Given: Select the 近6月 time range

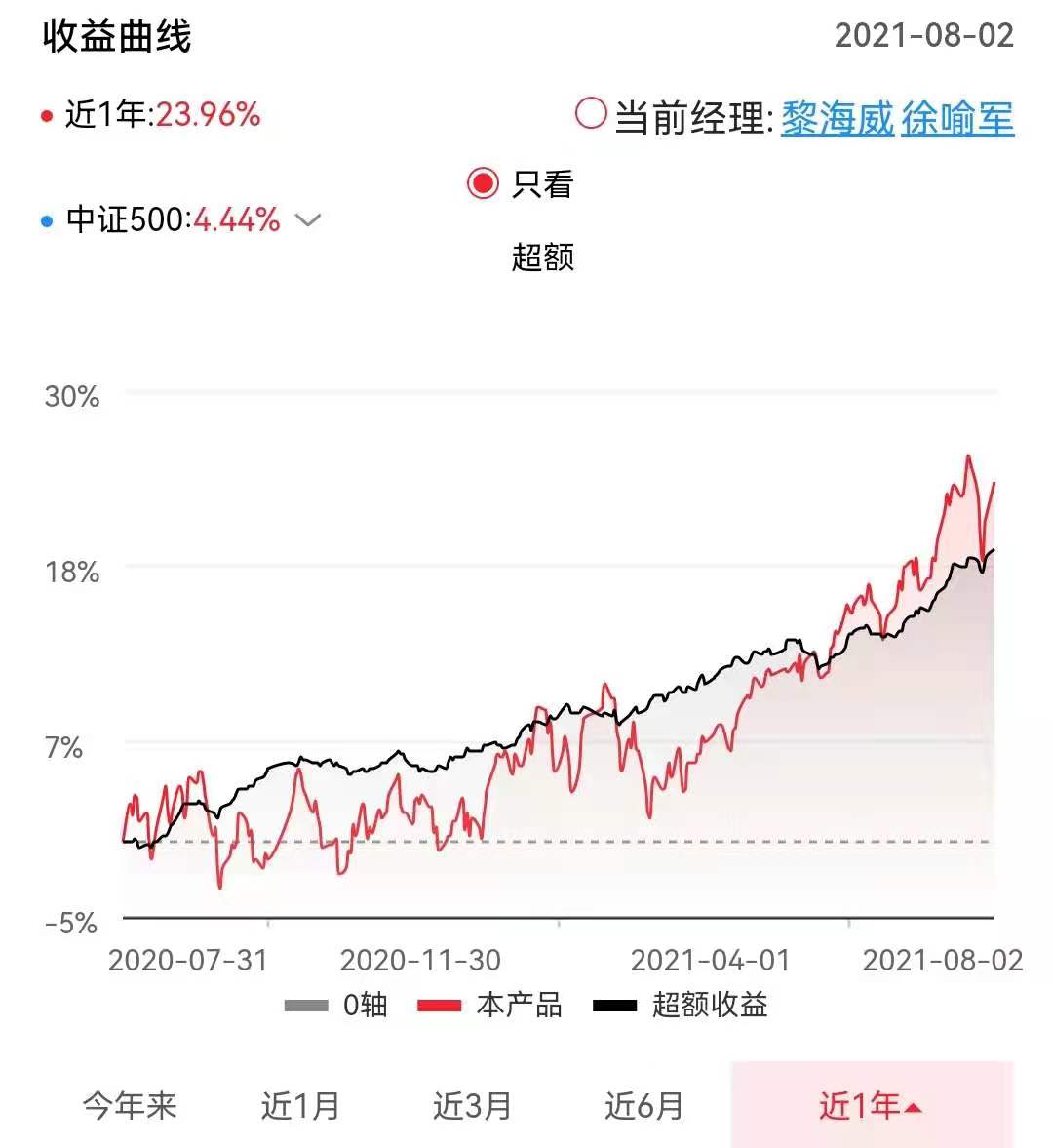Looking at the screenshot, I should point(643,1105).
